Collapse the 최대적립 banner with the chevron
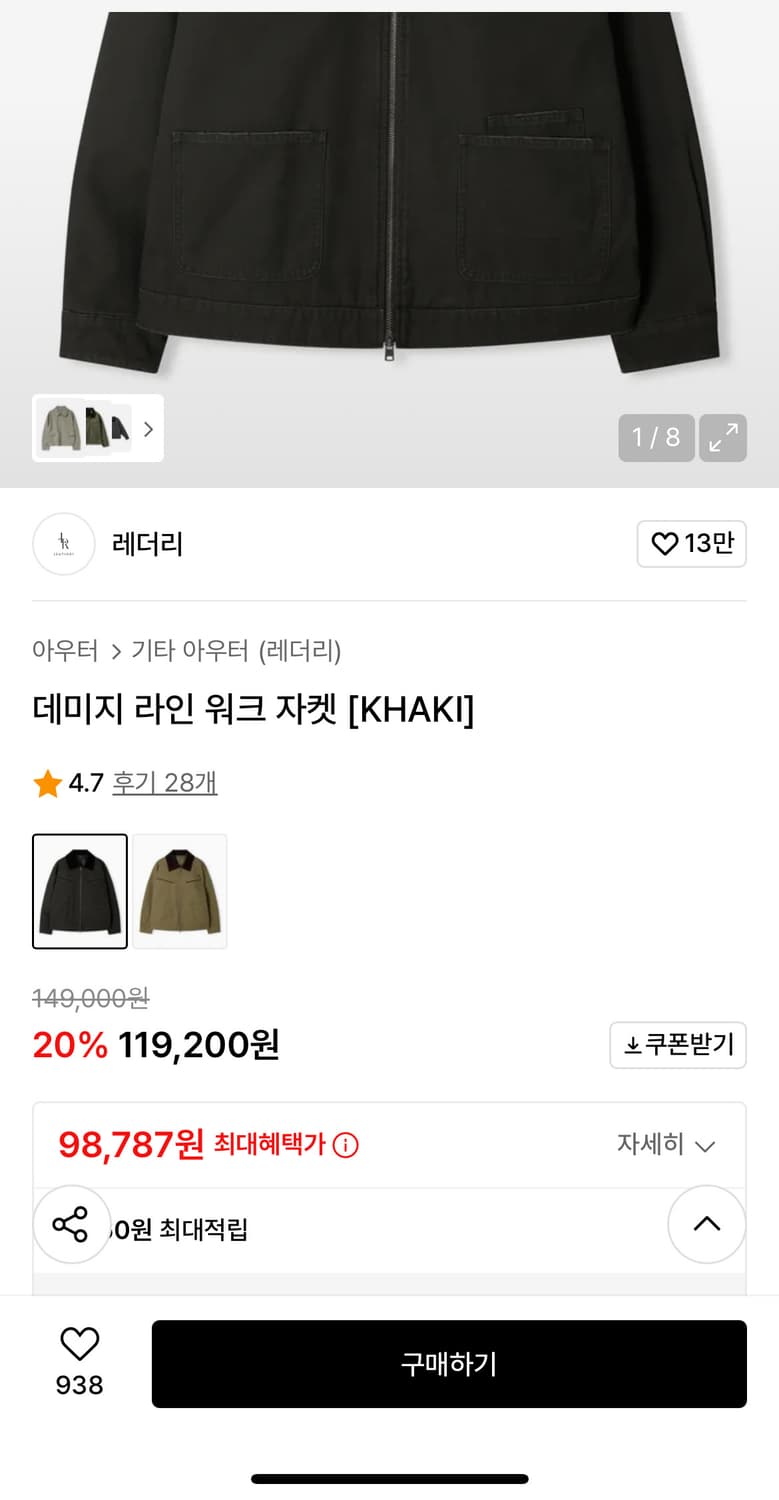 pyautogui.click(x=707, y=1224)
